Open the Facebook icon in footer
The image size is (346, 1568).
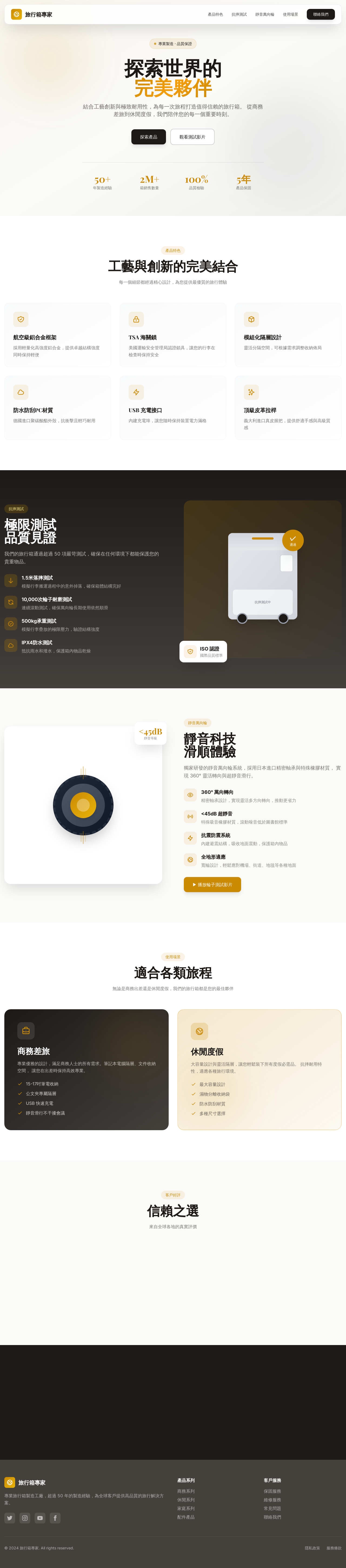(x=55, y=1518)
